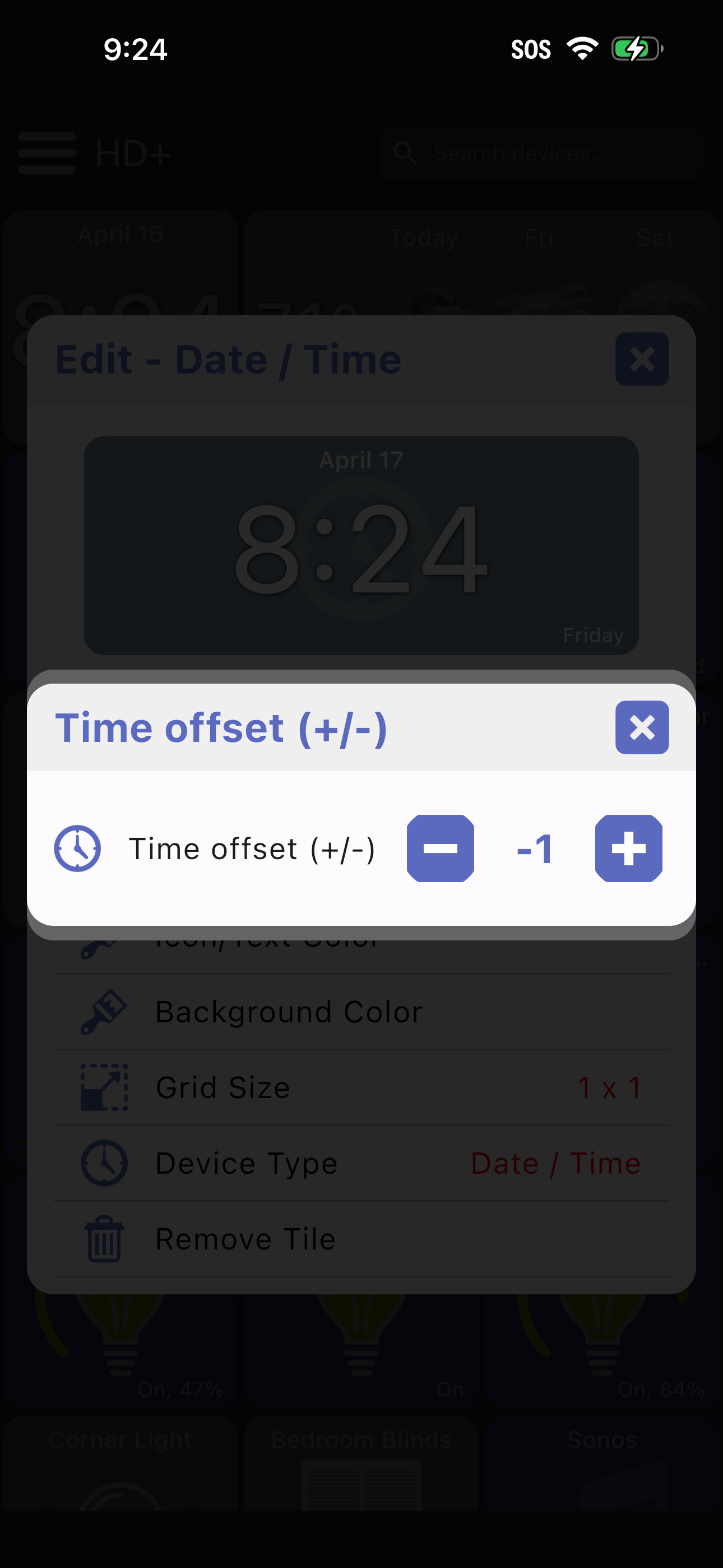This screenshot has height=1568, width=723.
Task: Close the Time offset dialog
Action: coord(642,727)
